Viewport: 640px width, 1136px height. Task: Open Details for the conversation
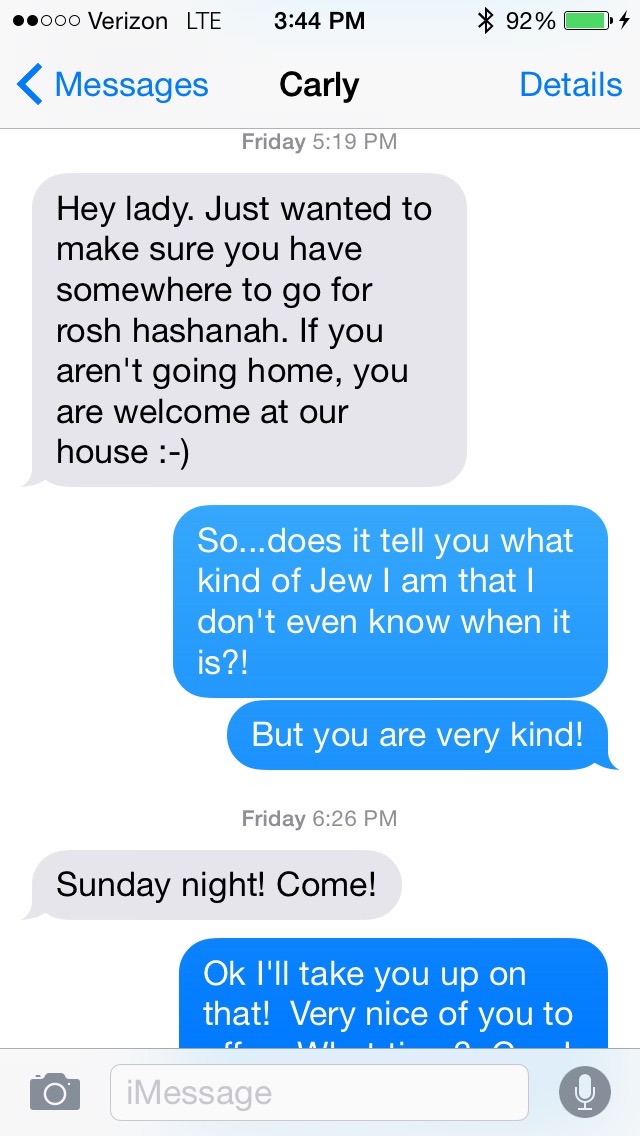click(570, 85)
